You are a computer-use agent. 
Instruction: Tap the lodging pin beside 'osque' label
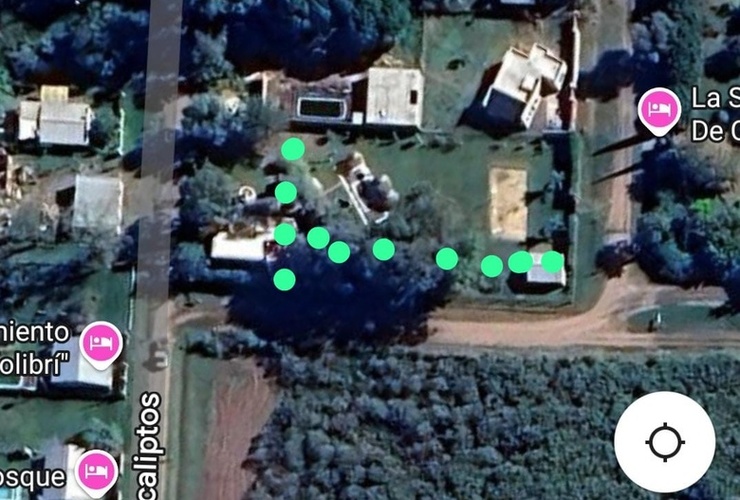click(x=97, y=470)
